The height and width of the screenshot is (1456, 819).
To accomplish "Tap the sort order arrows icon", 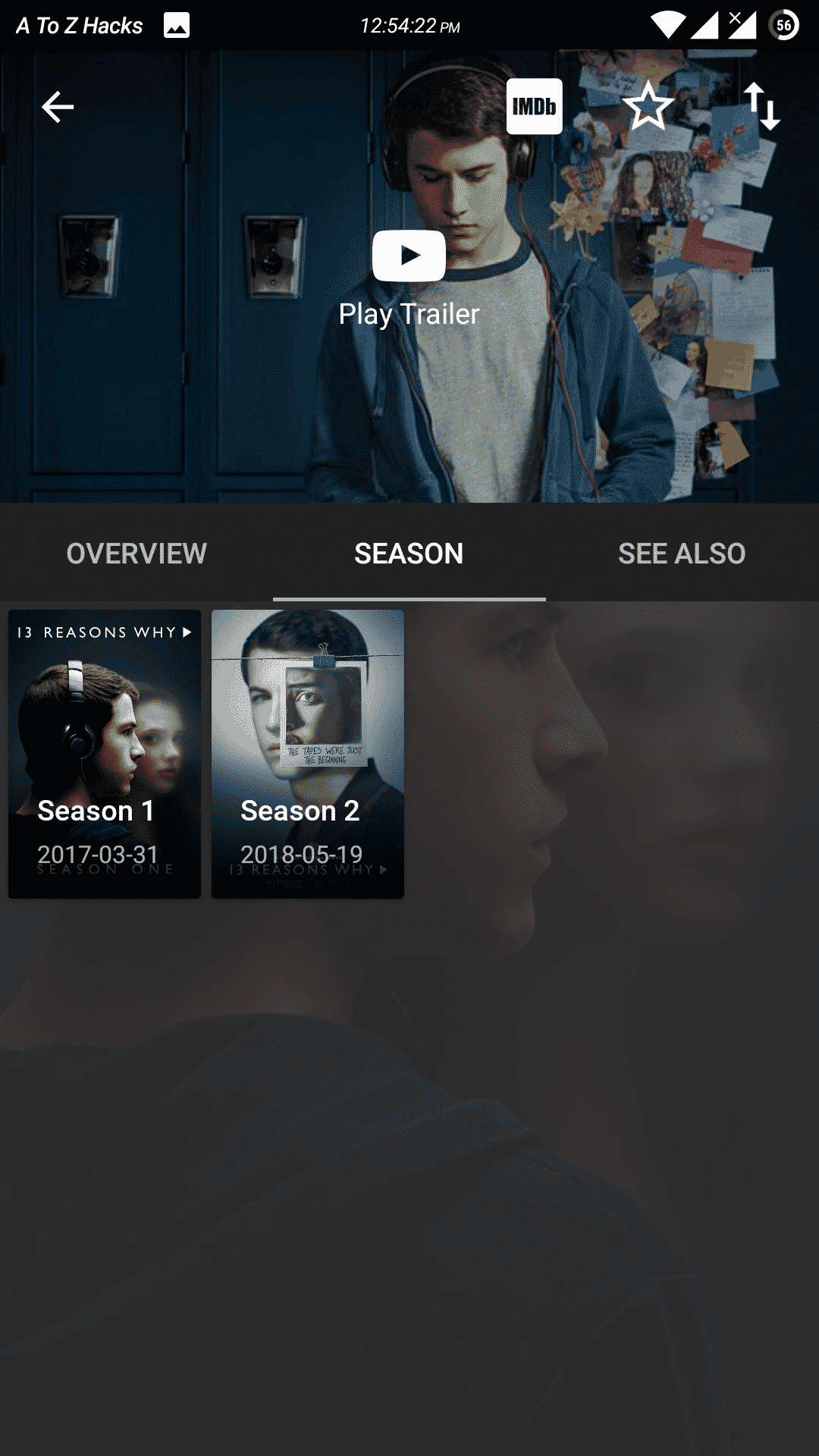I will pos(761,106).
